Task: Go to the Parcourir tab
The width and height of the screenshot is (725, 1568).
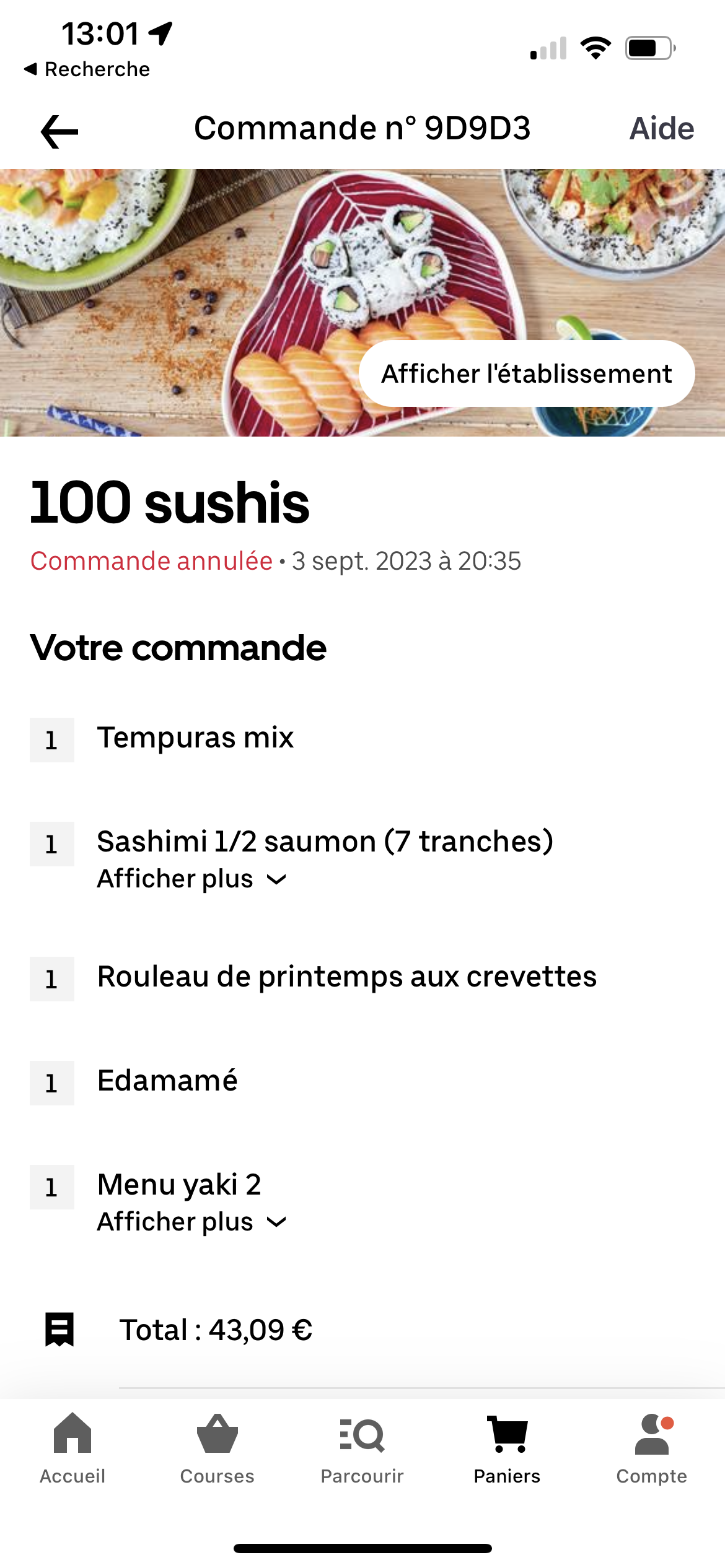Action: coord(362,1448)
